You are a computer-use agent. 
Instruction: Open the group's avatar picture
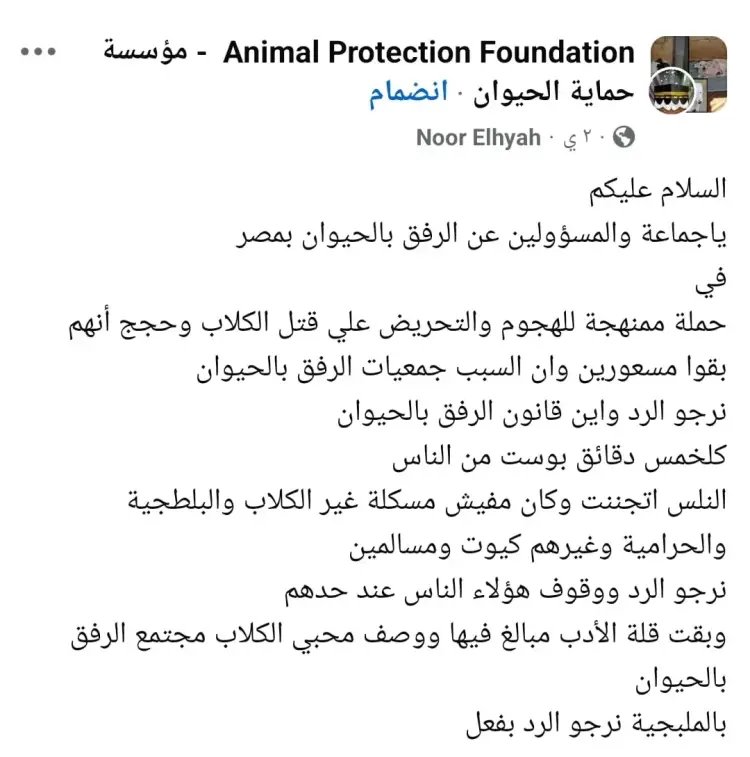coord(690,74)
